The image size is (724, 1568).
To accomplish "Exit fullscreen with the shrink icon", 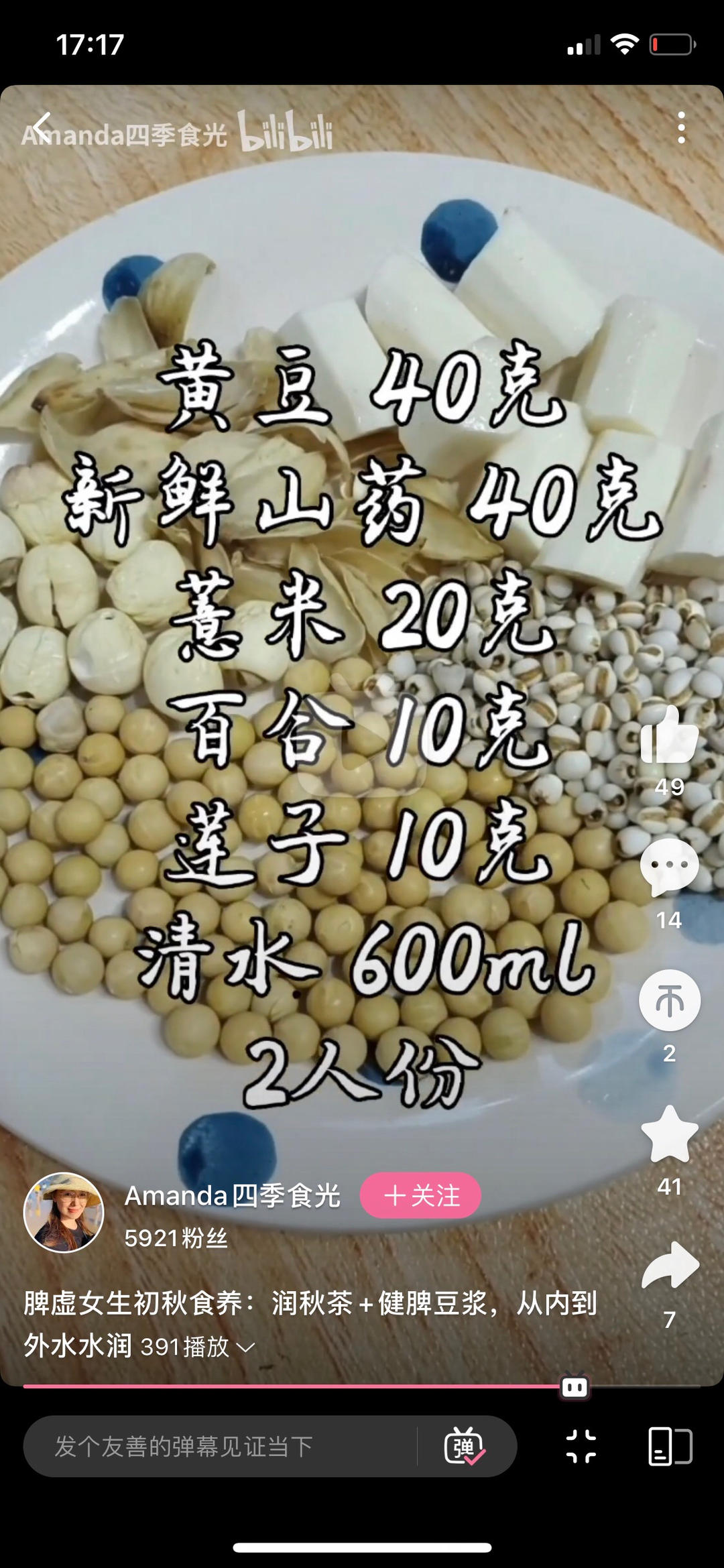I will click(581, 1446).
